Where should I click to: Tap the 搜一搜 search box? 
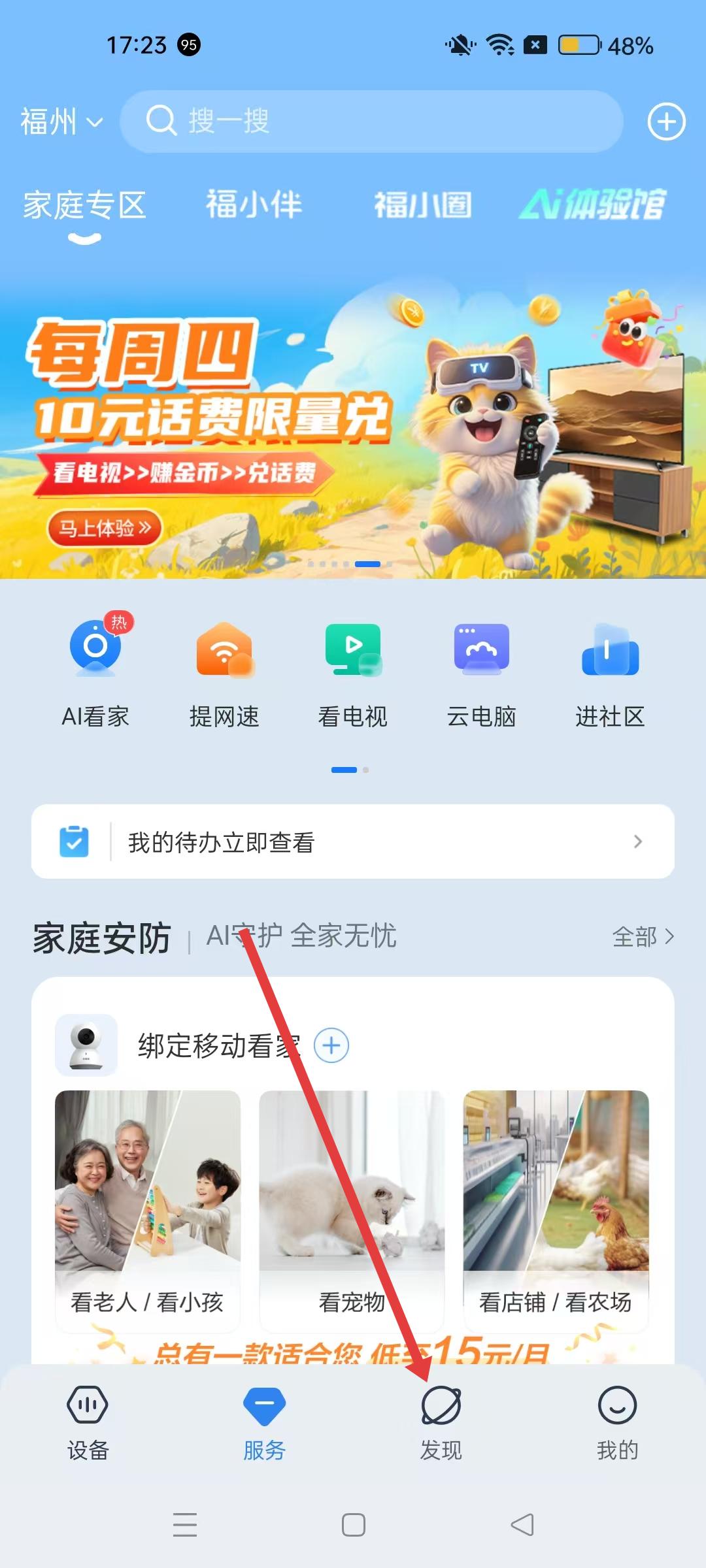[371, 122]
